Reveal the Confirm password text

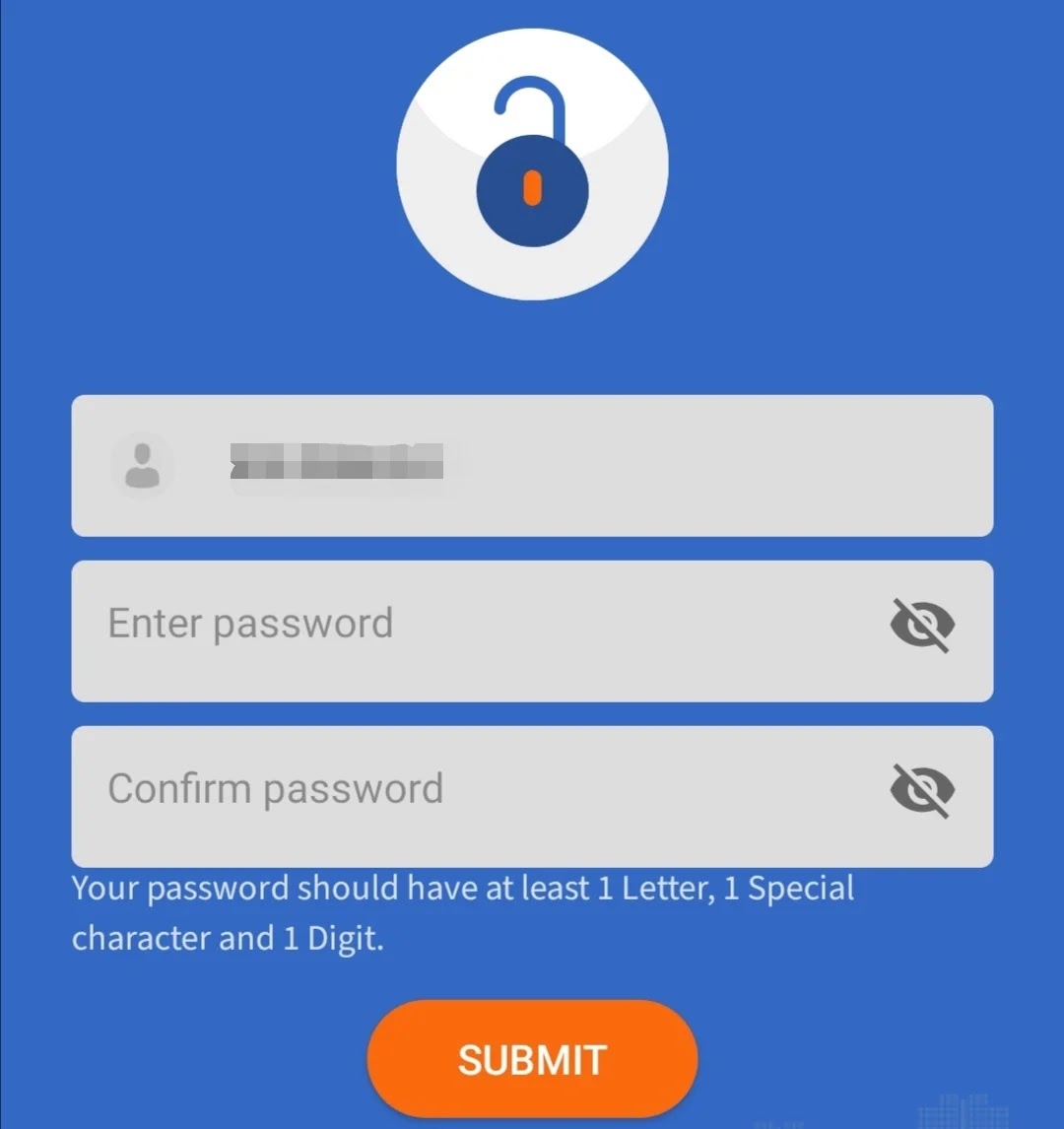pos(922,791)
